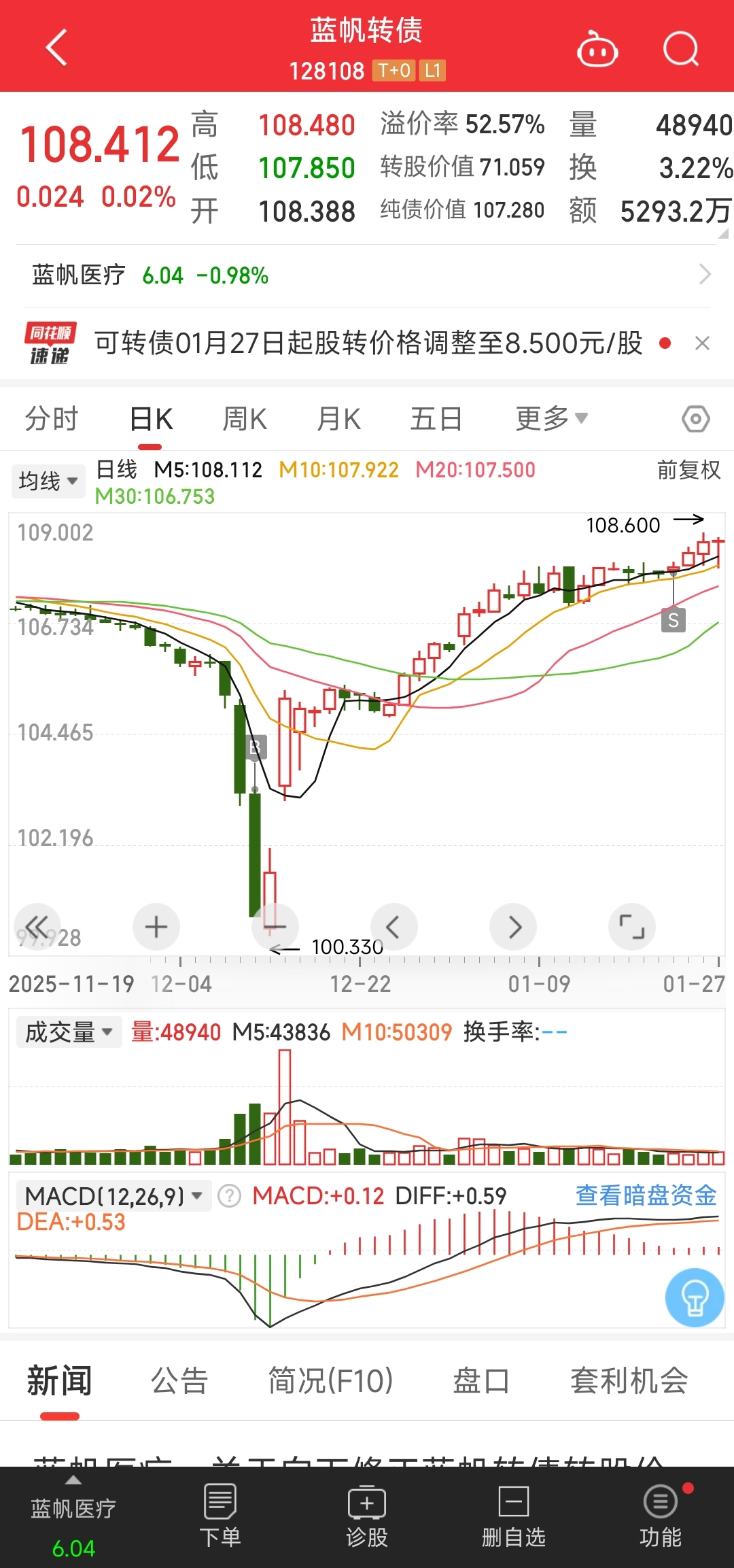Go back with the top-left arrow
The image size is (734, 1568).
pos(56,48)
